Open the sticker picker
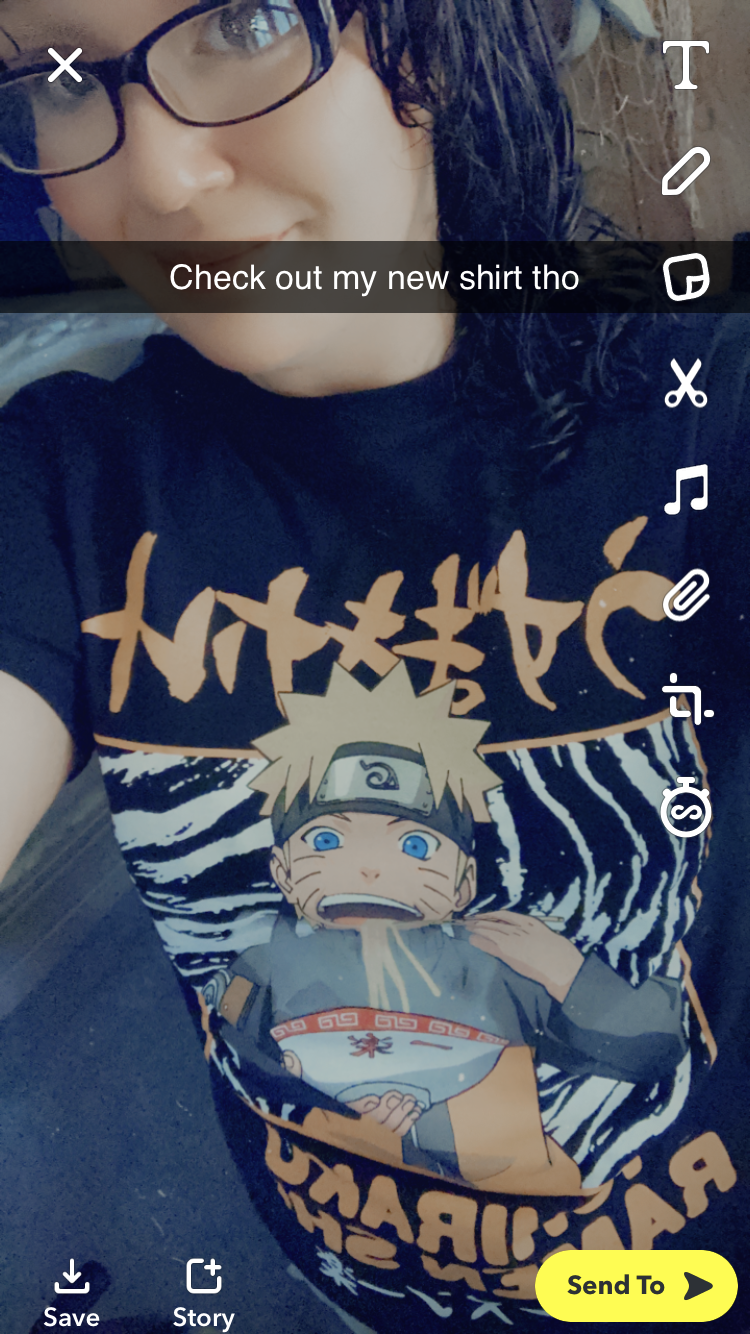750x1334 pixels. coord(686,277)
